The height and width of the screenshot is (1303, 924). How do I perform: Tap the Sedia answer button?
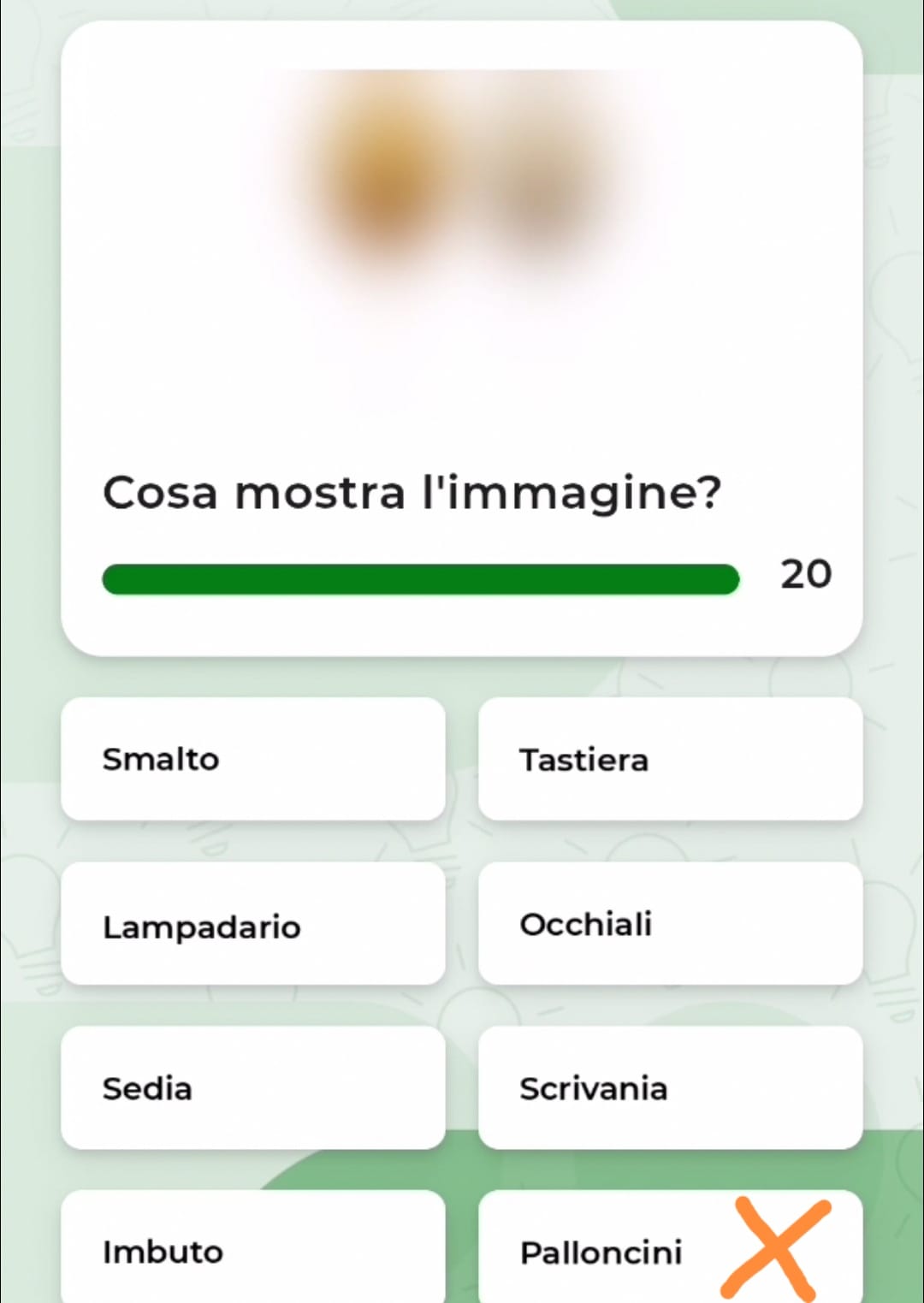click(x=252, y=1087)
